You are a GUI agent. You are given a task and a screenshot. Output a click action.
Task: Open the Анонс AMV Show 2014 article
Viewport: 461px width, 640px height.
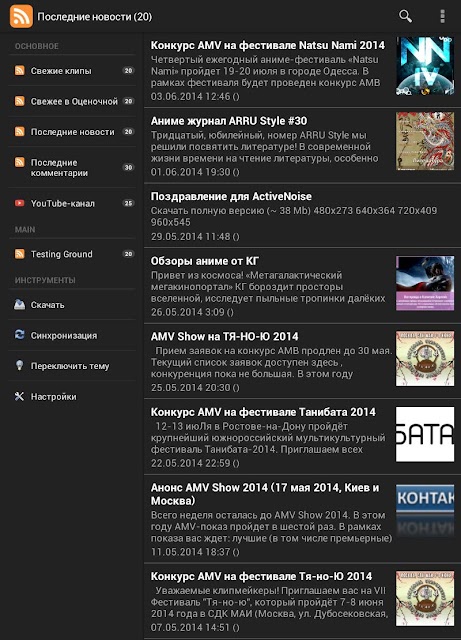pyautogui.click(x=302, y=519)
